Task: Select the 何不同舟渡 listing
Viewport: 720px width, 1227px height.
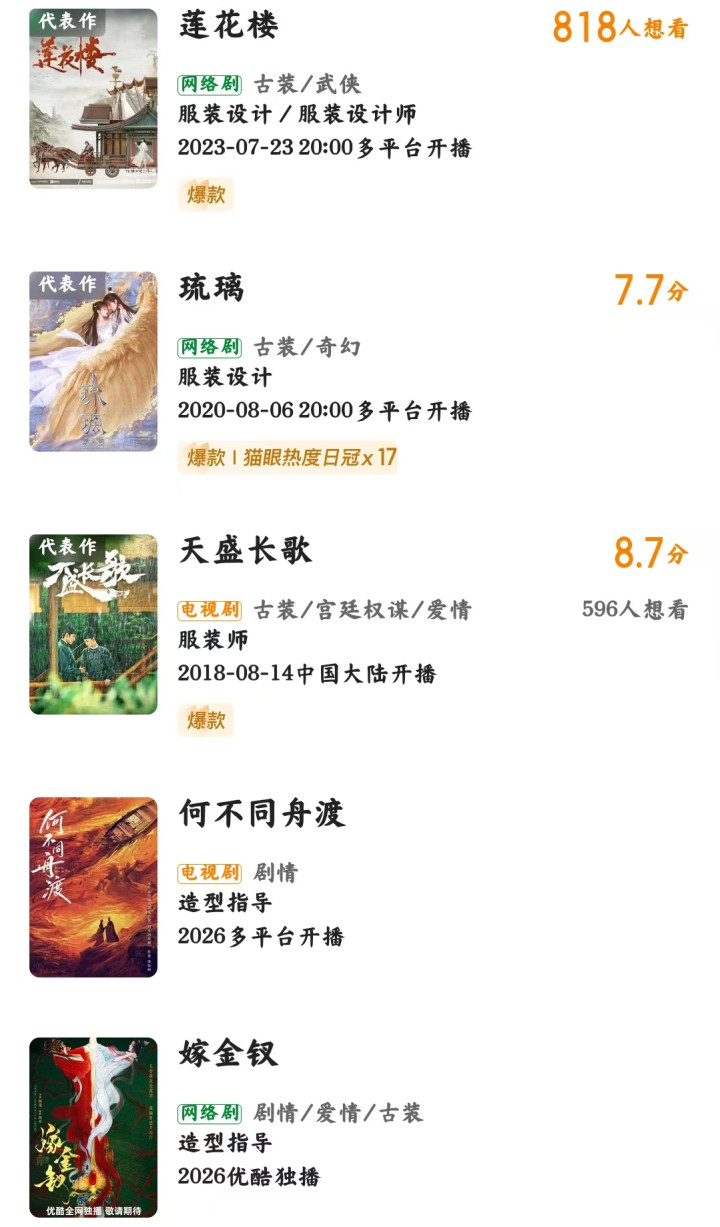Action: tap(262, 814)
